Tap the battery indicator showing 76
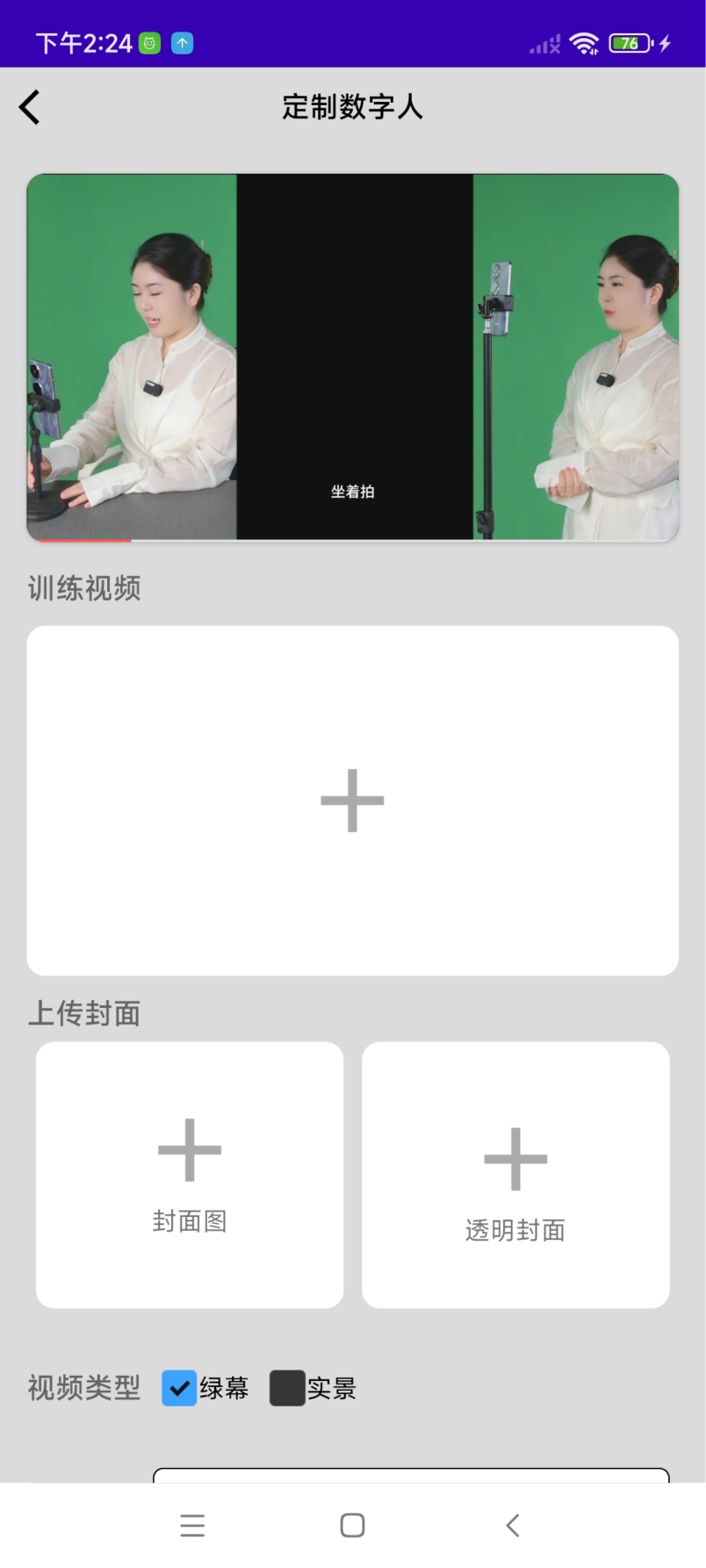 628,42
